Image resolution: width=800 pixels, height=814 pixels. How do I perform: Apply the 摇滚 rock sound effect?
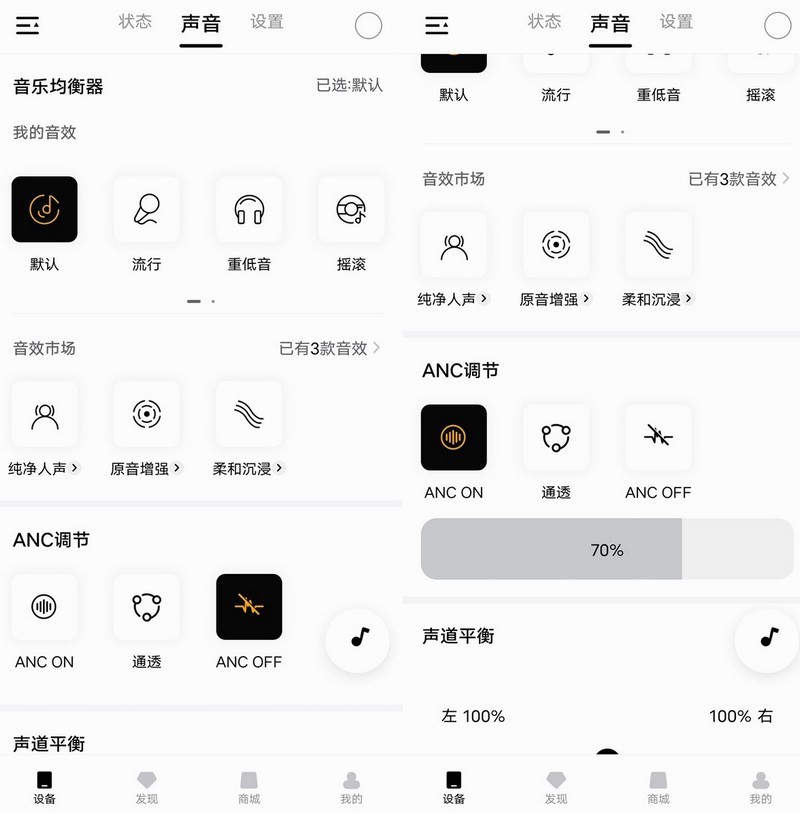point(350,210)
